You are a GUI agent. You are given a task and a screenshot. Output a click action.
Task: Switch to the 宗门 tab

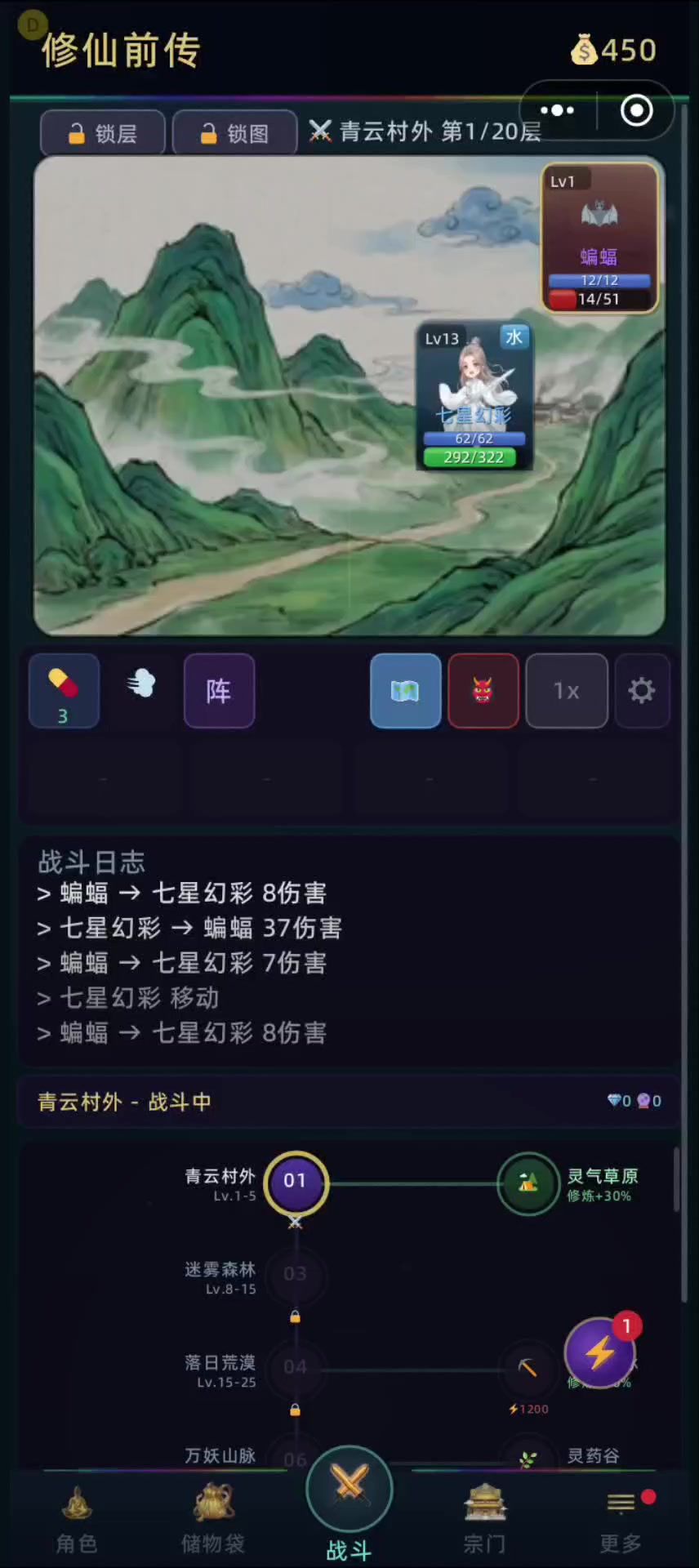[485, 1520]
